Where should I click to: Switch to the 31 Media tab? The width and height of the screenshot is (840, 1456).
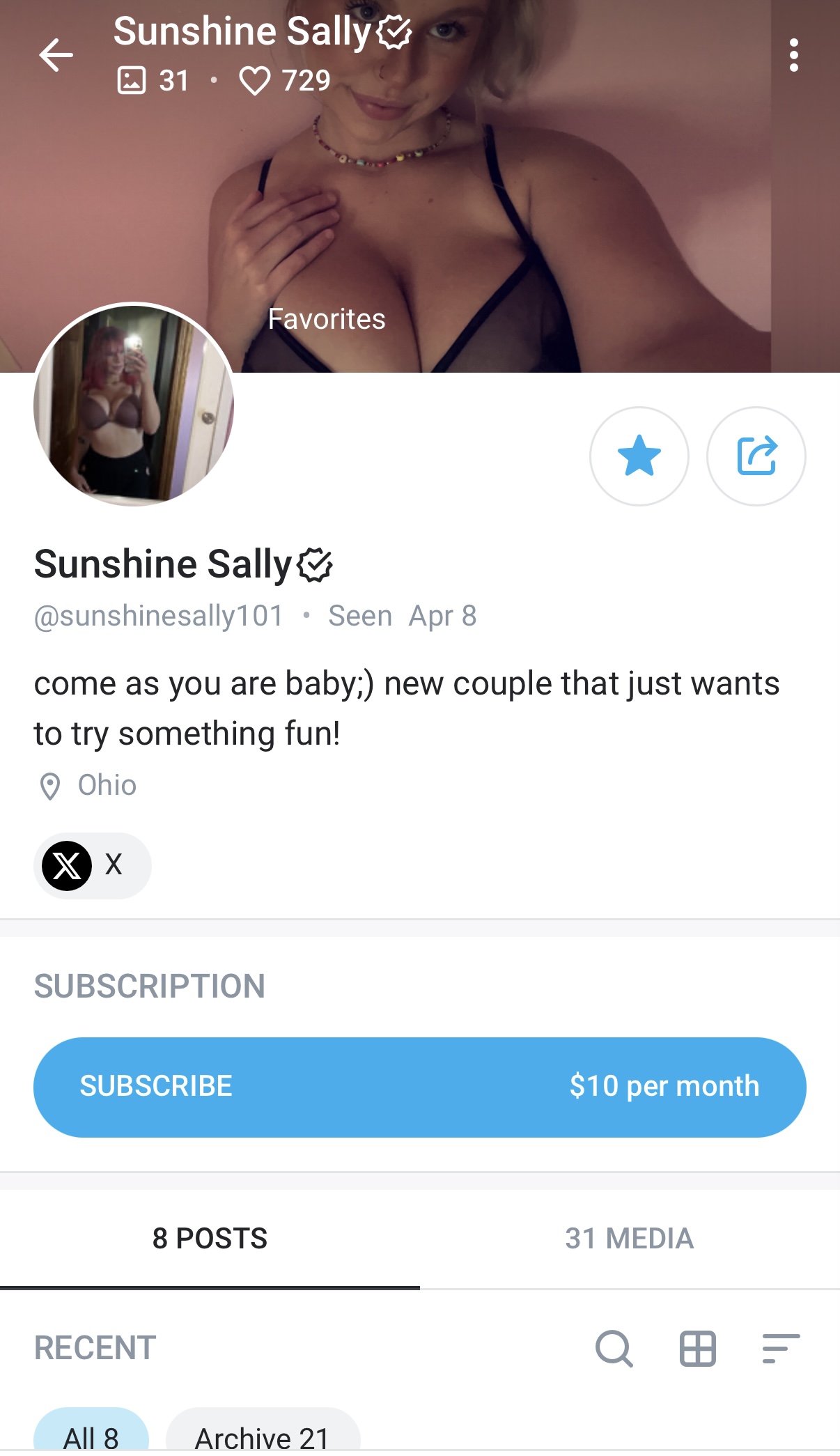point(629,1239)
